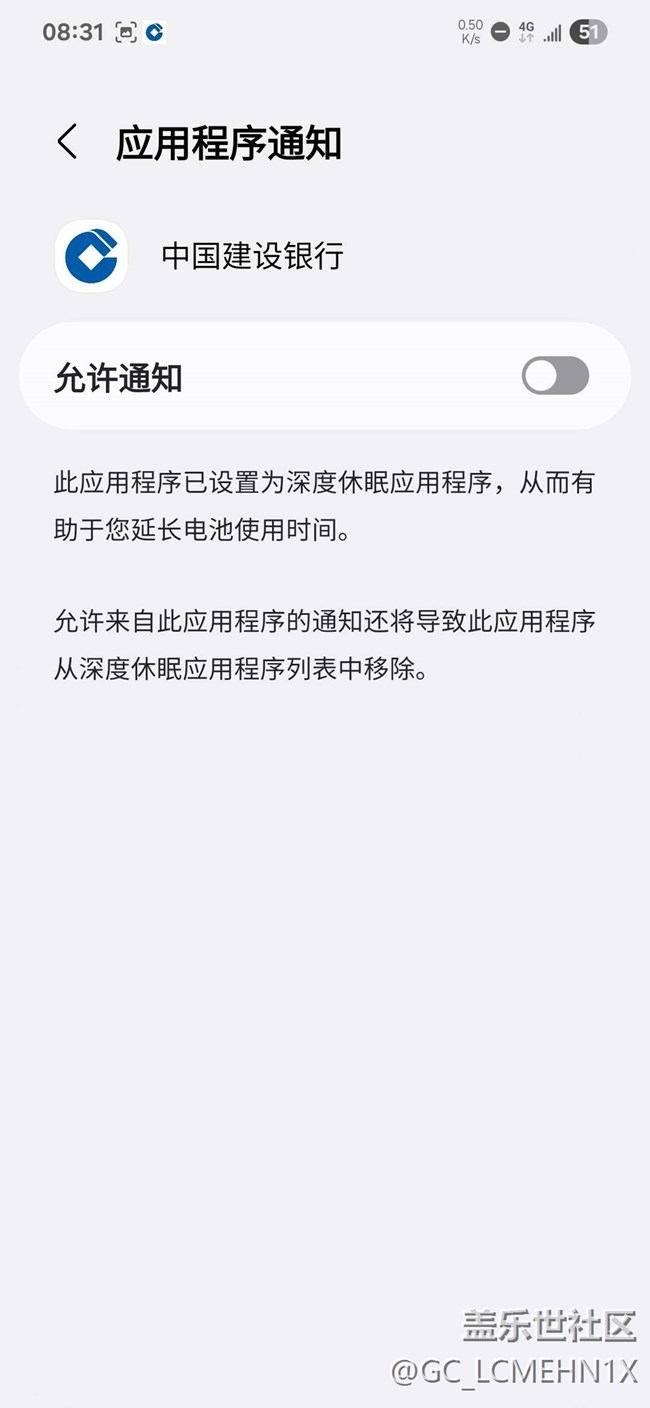The image size is (650, 1408).
Task: Go back from 应用程序通知 screen
Action: coord(67,143)
